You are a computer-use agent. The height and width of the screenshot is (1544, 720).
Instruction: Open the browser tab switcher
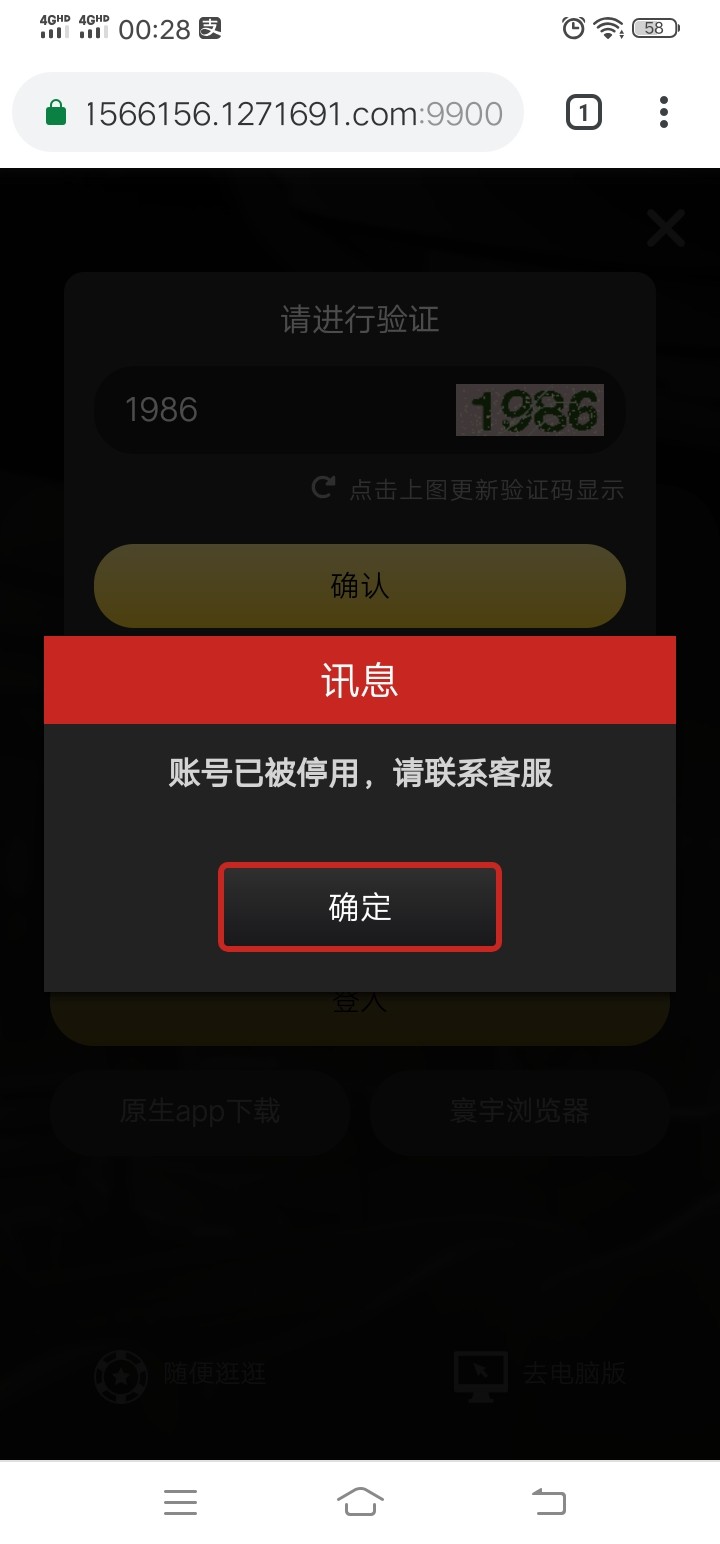click(x=584, y=112)
